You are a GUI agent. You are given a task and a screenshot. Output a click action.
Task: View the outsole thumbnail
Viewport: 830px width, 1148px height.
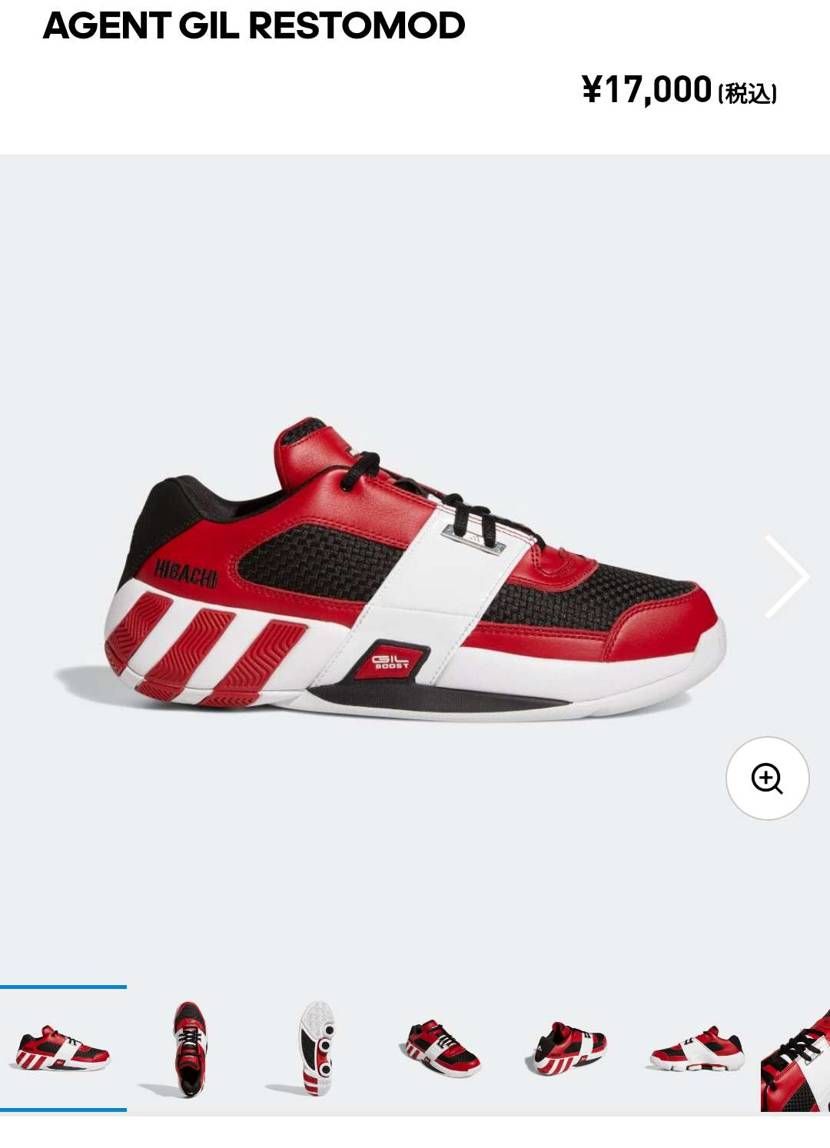(316, 1048)
